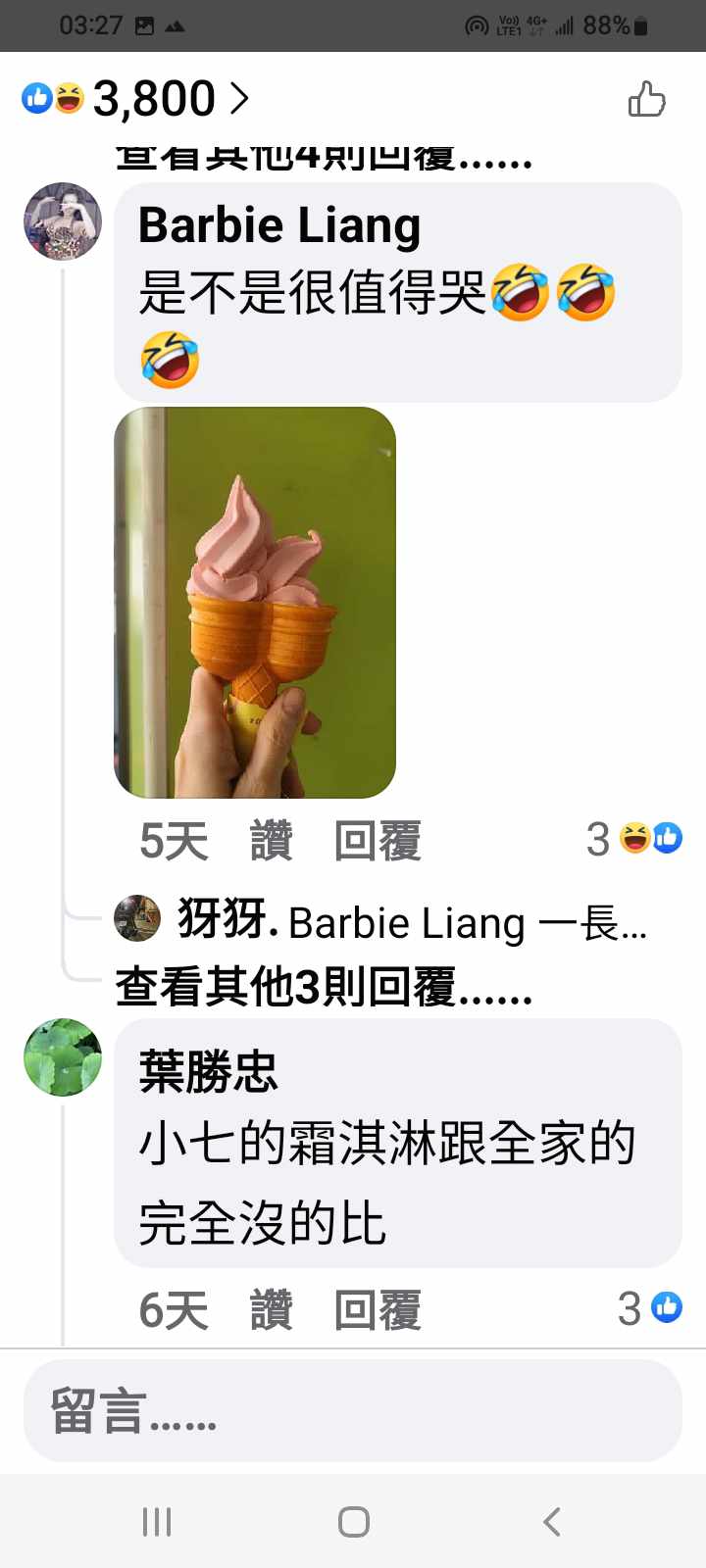Open 葉勝忠's profile picture

click(63, 1056)
